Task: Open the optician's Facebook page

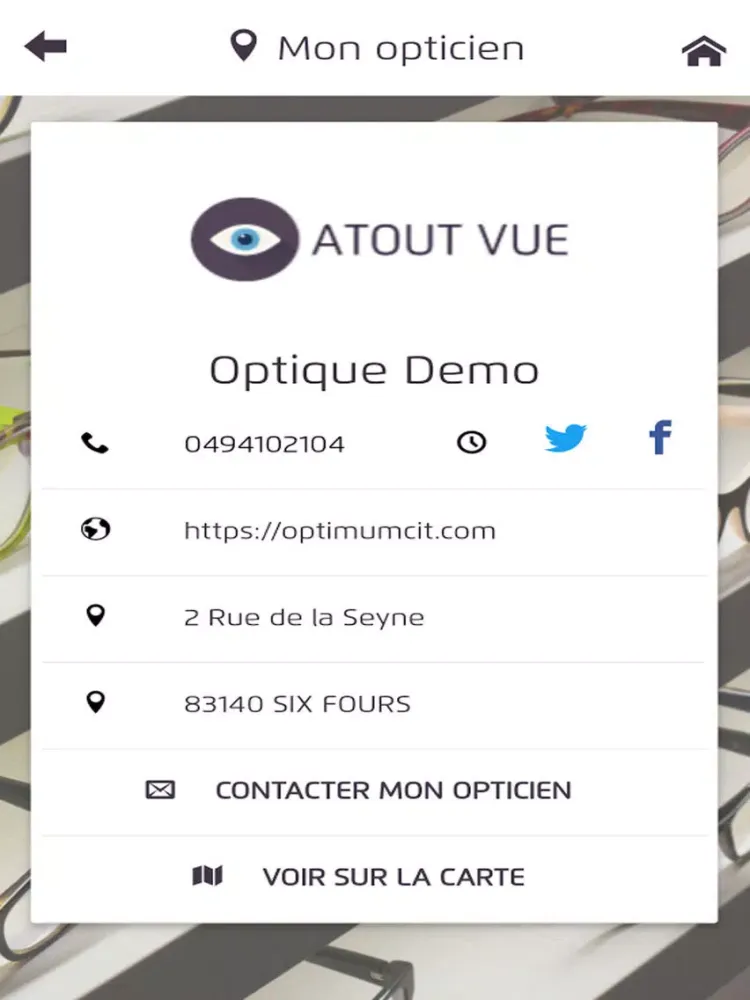Action: [x=660, y=438]
